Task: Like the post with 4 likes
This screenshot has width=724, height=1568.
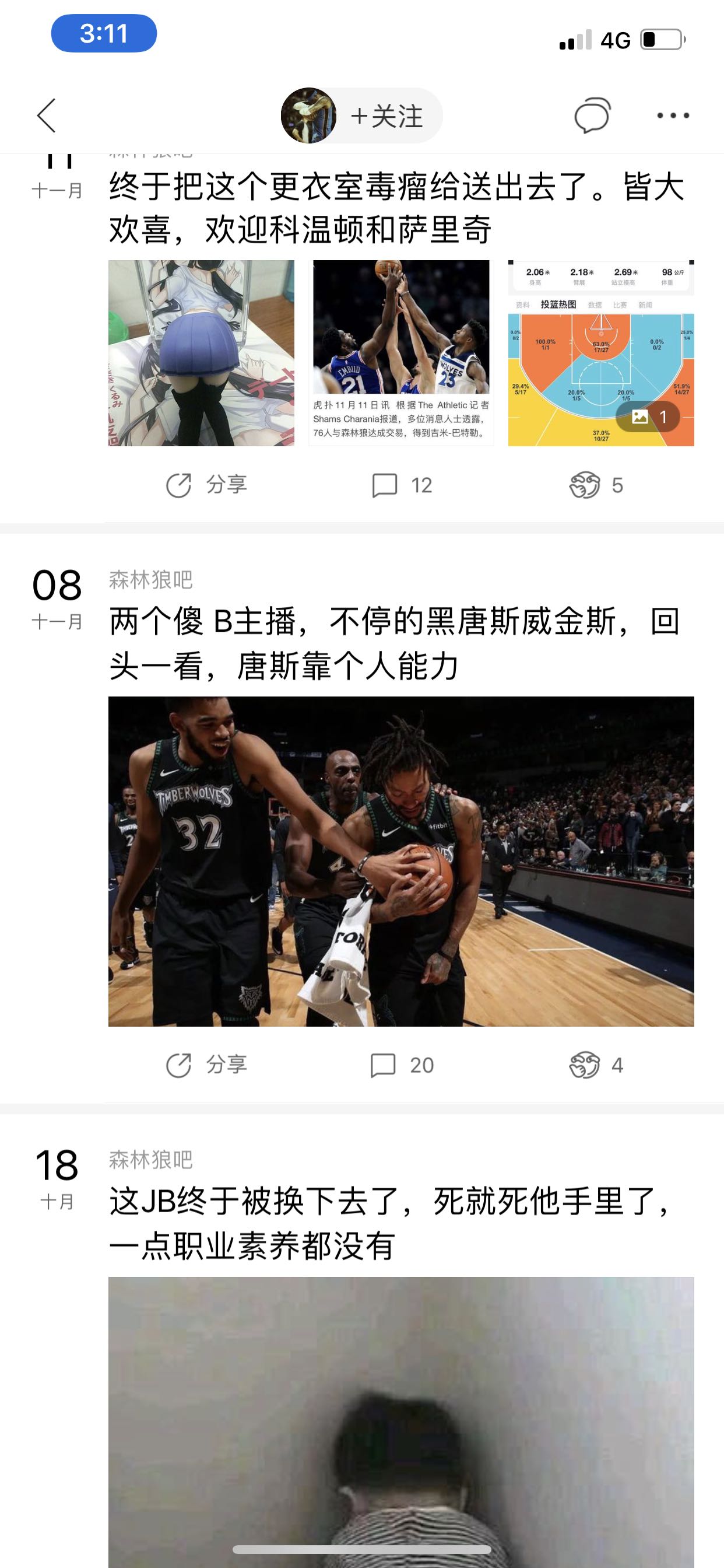Action: point(596,1065)
